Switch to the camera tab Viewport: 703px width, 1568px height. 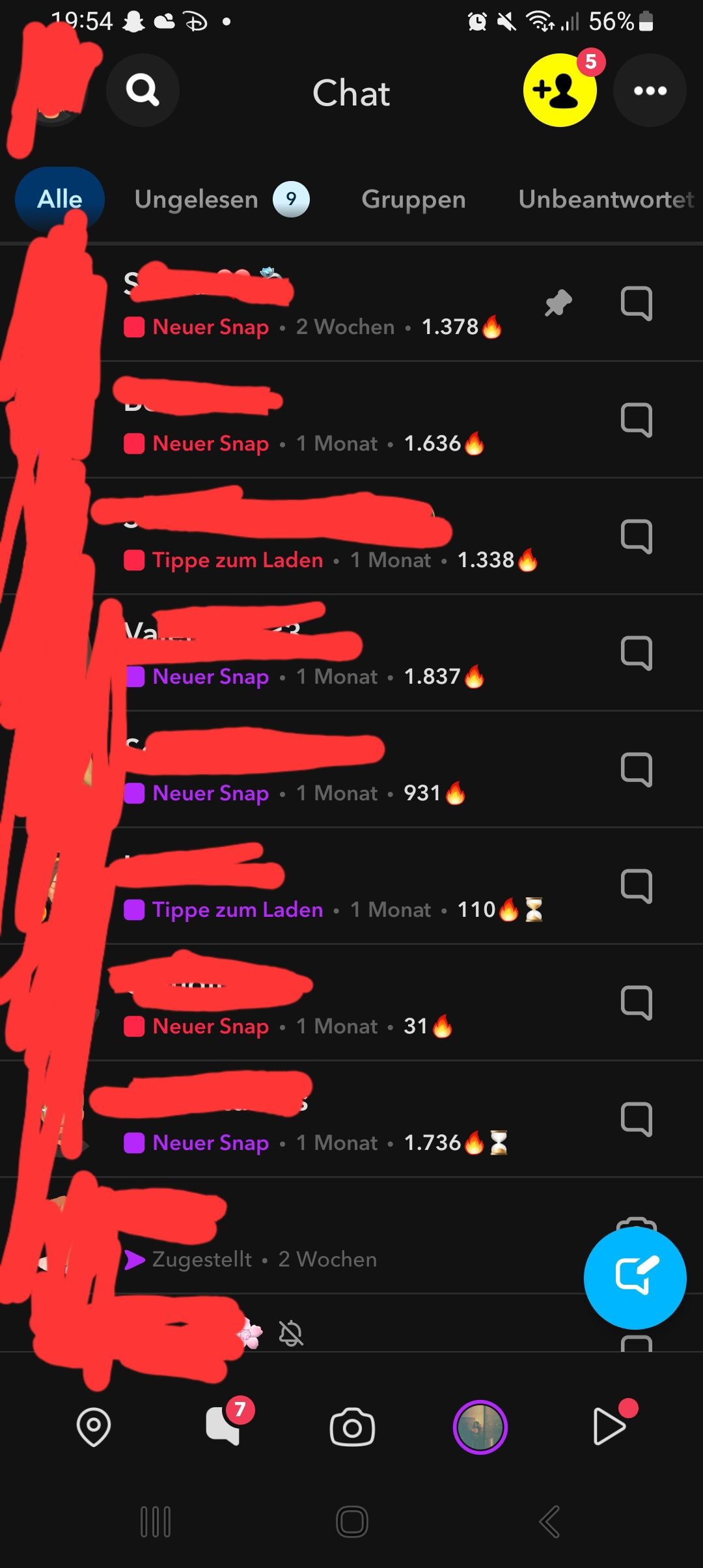point(352,1427)
